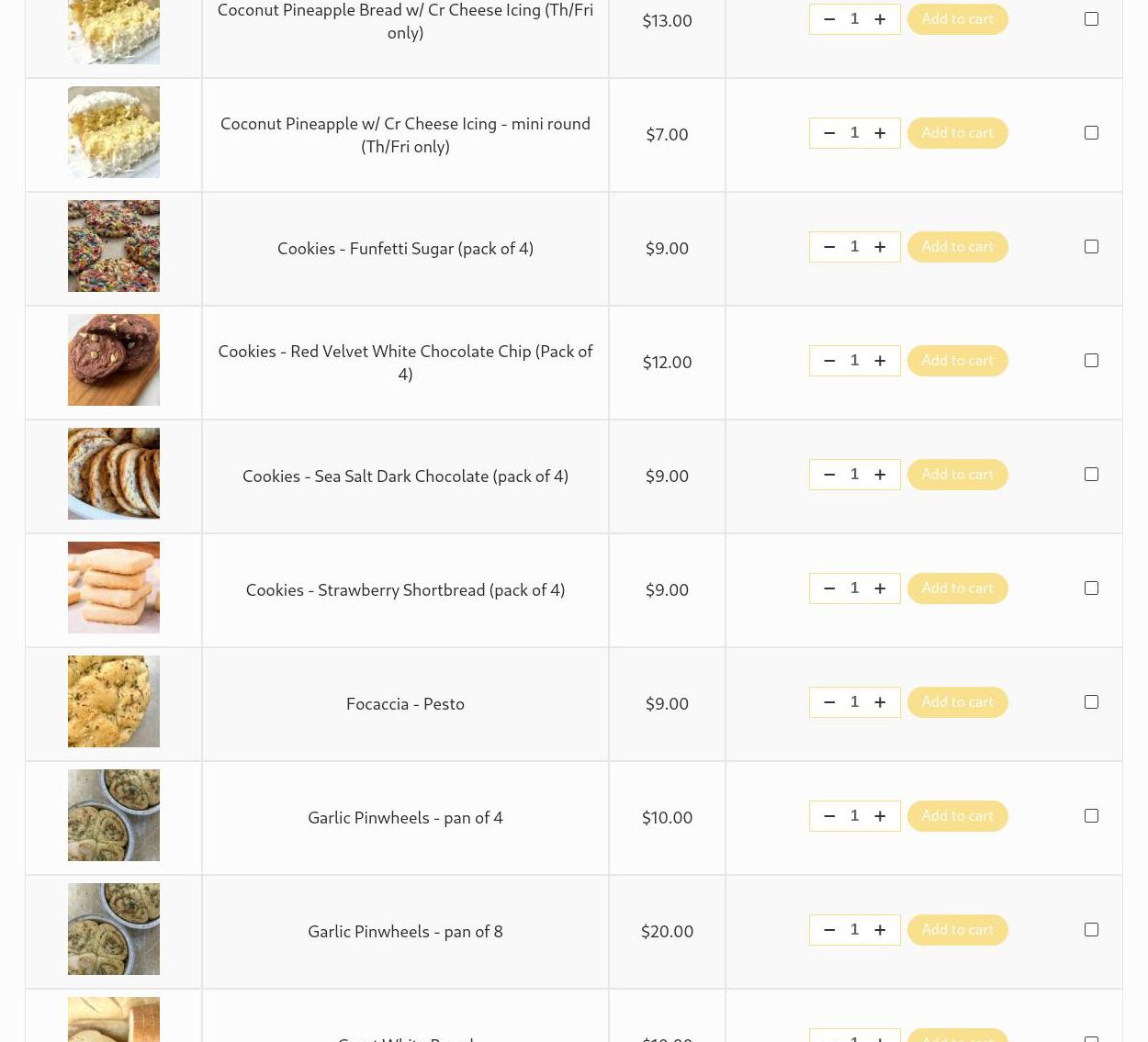Viewport: 1148px width, 1042px height.
Task: Add Coconut Pineapple mini round to cart
Action: coord(957,133)
